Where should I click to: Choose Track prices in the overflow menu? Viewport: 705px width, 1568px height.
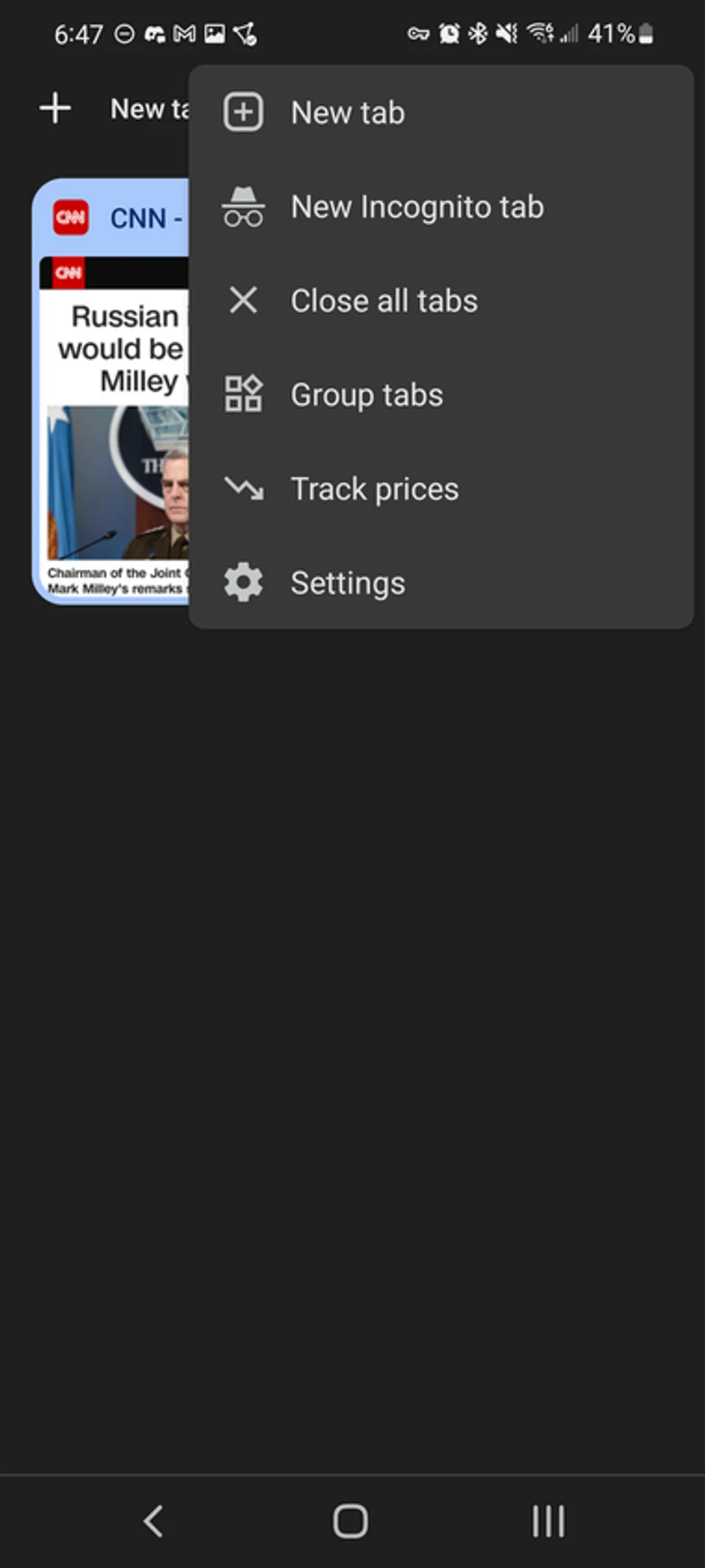tap(374, 488)
